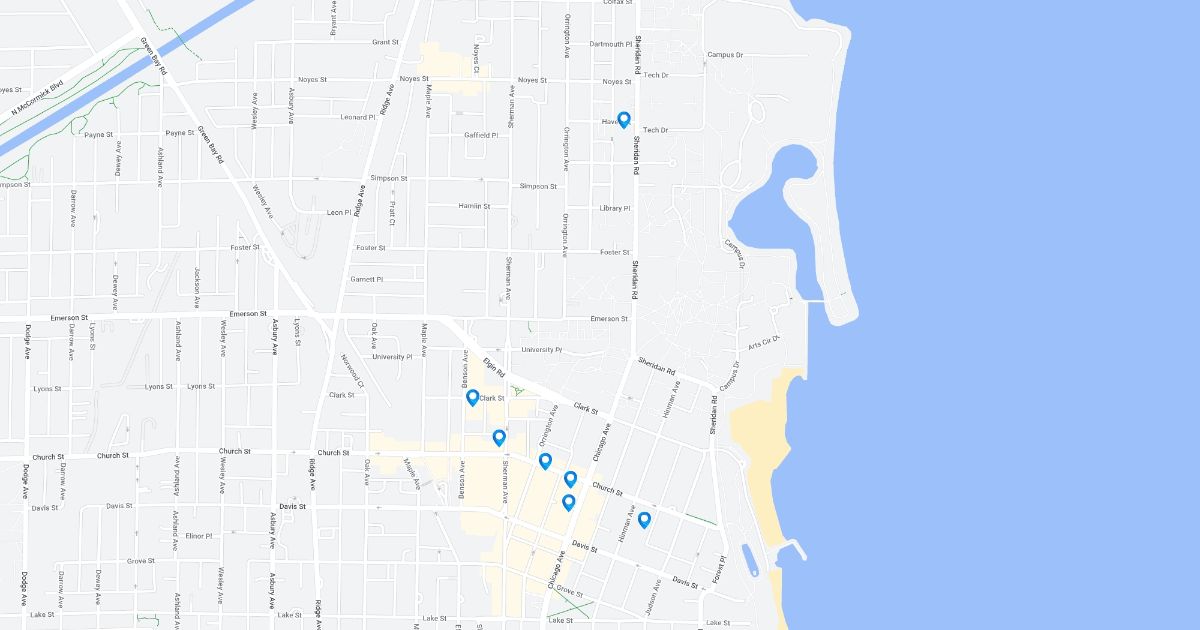This screenshot has height=630, width=1200.
Task: Open the pin beside Sherman Ave above Church St
Action: pos(499,437)
